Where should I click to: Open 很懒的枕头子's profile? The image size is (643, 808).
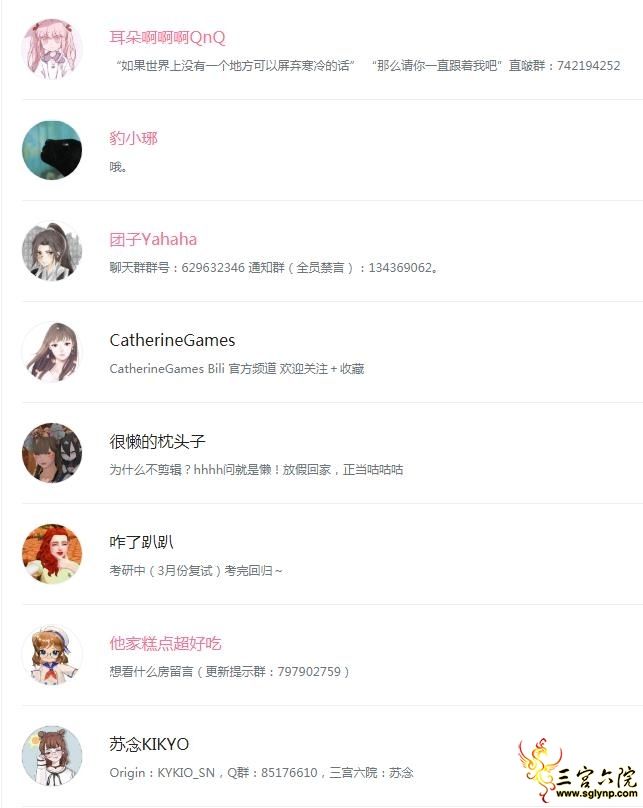click(157, 441)
